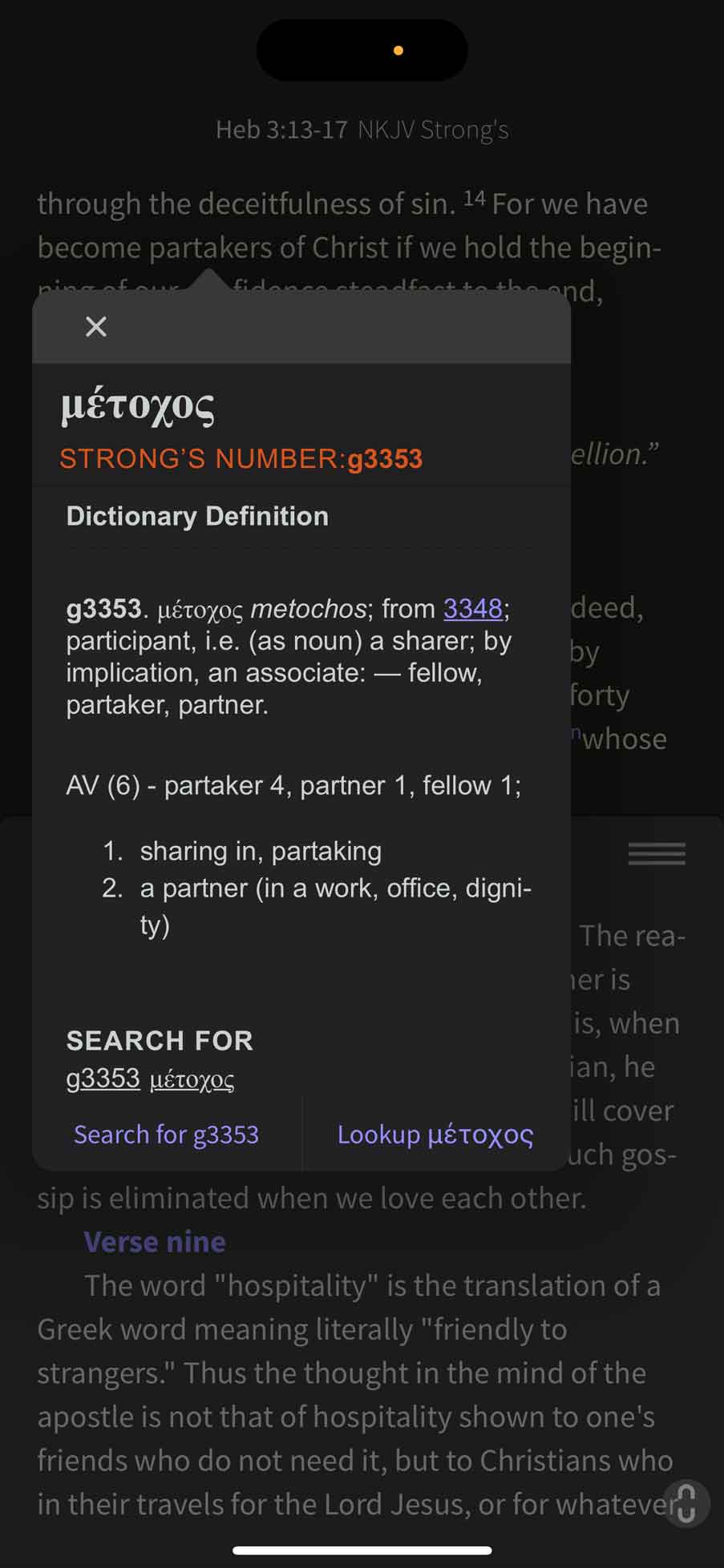Expand the split-view commentary pane

pyautogui.click(x=656, y=855)
